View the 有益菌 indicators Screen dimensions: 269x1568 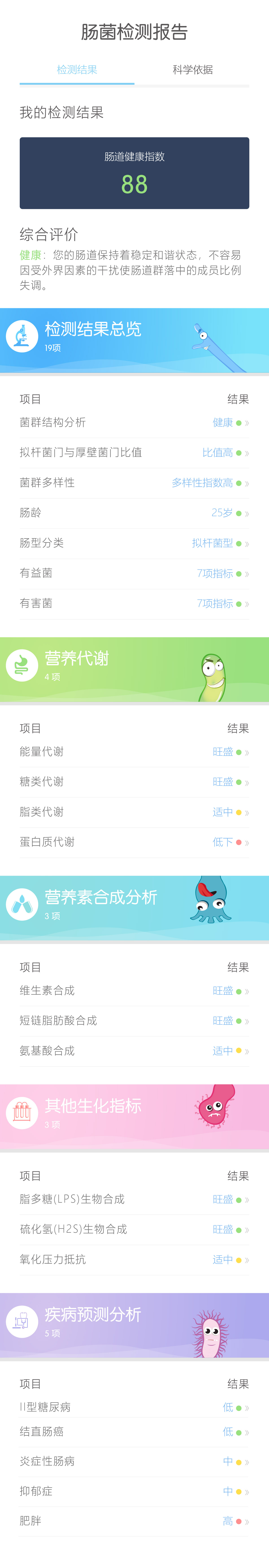click(x=134, y=573)
